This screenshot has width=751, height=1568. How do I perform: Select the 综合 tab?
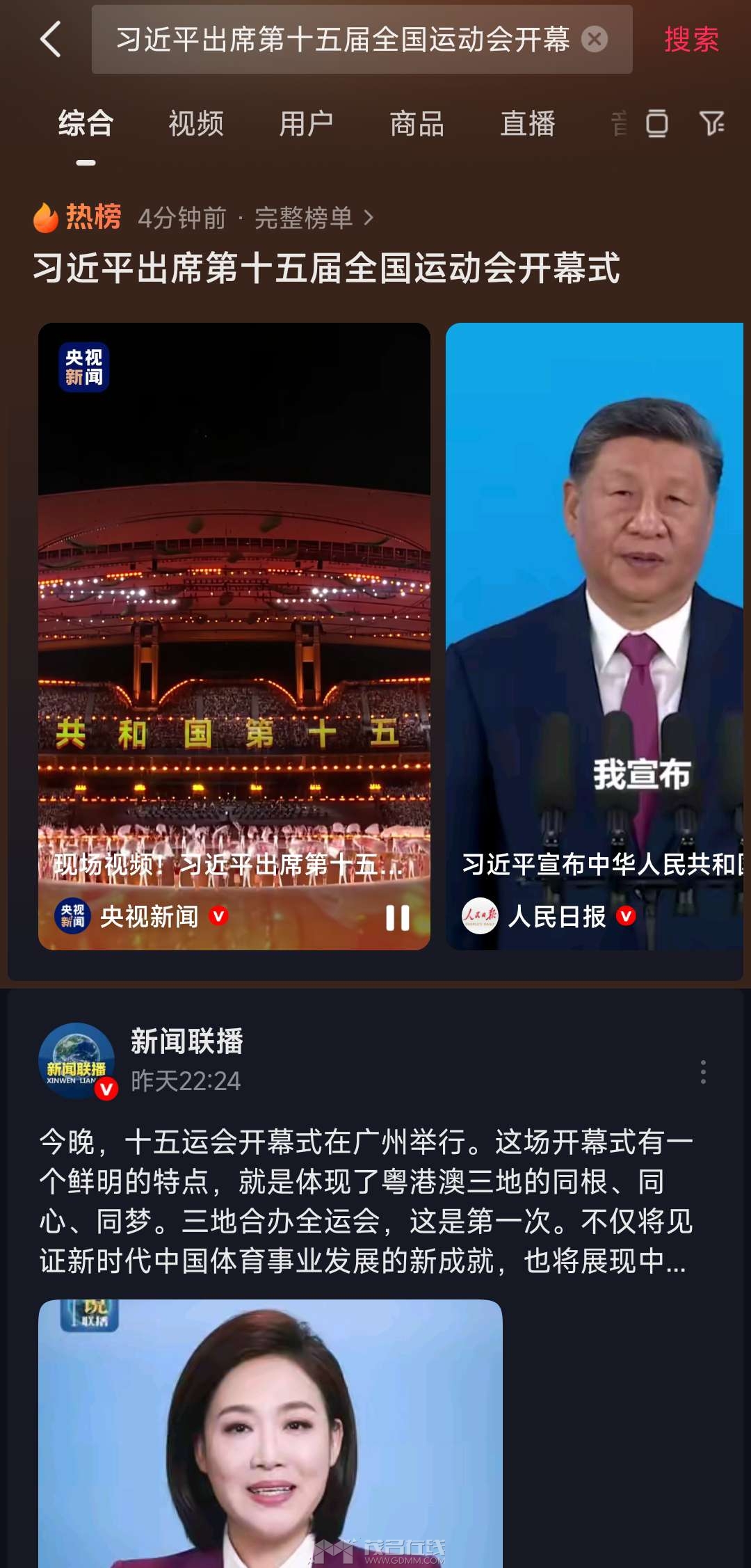(x=86, y=125)
